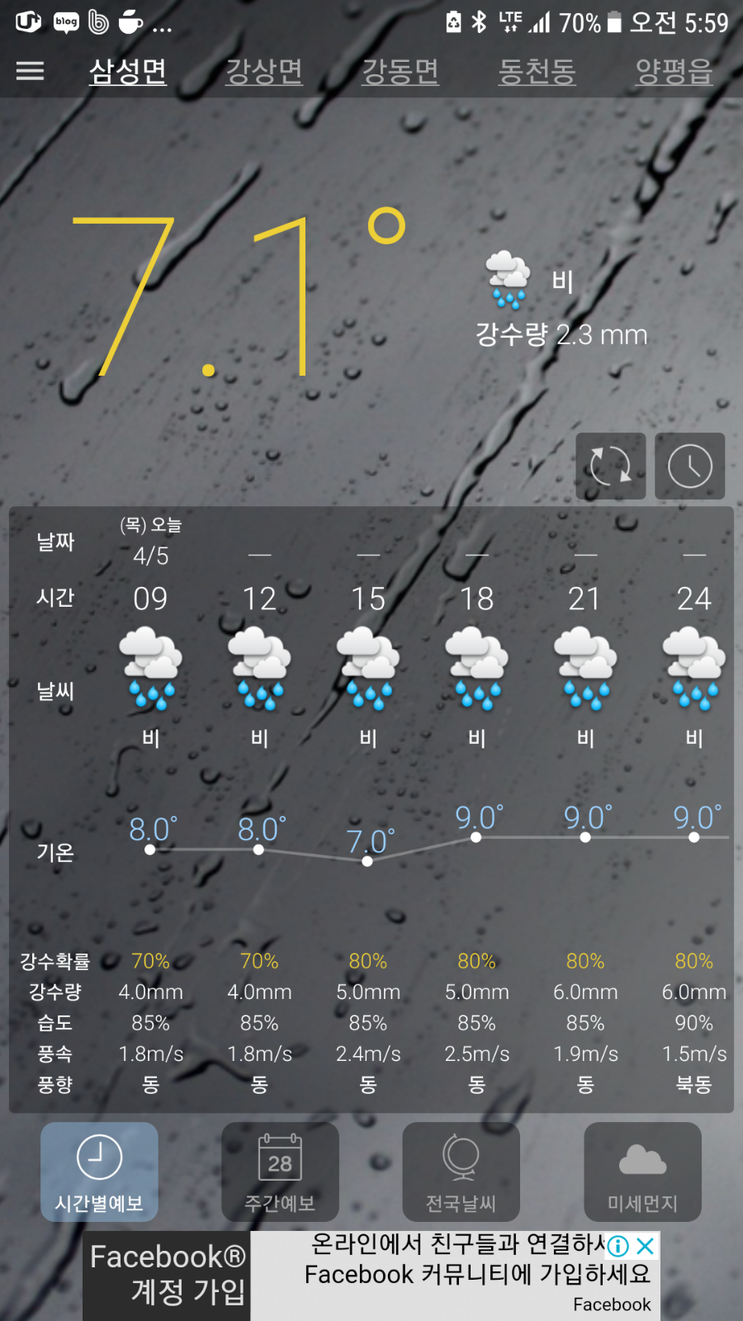Open the hamburger drawer menu
743x1321 pixels.
[30, 71]
